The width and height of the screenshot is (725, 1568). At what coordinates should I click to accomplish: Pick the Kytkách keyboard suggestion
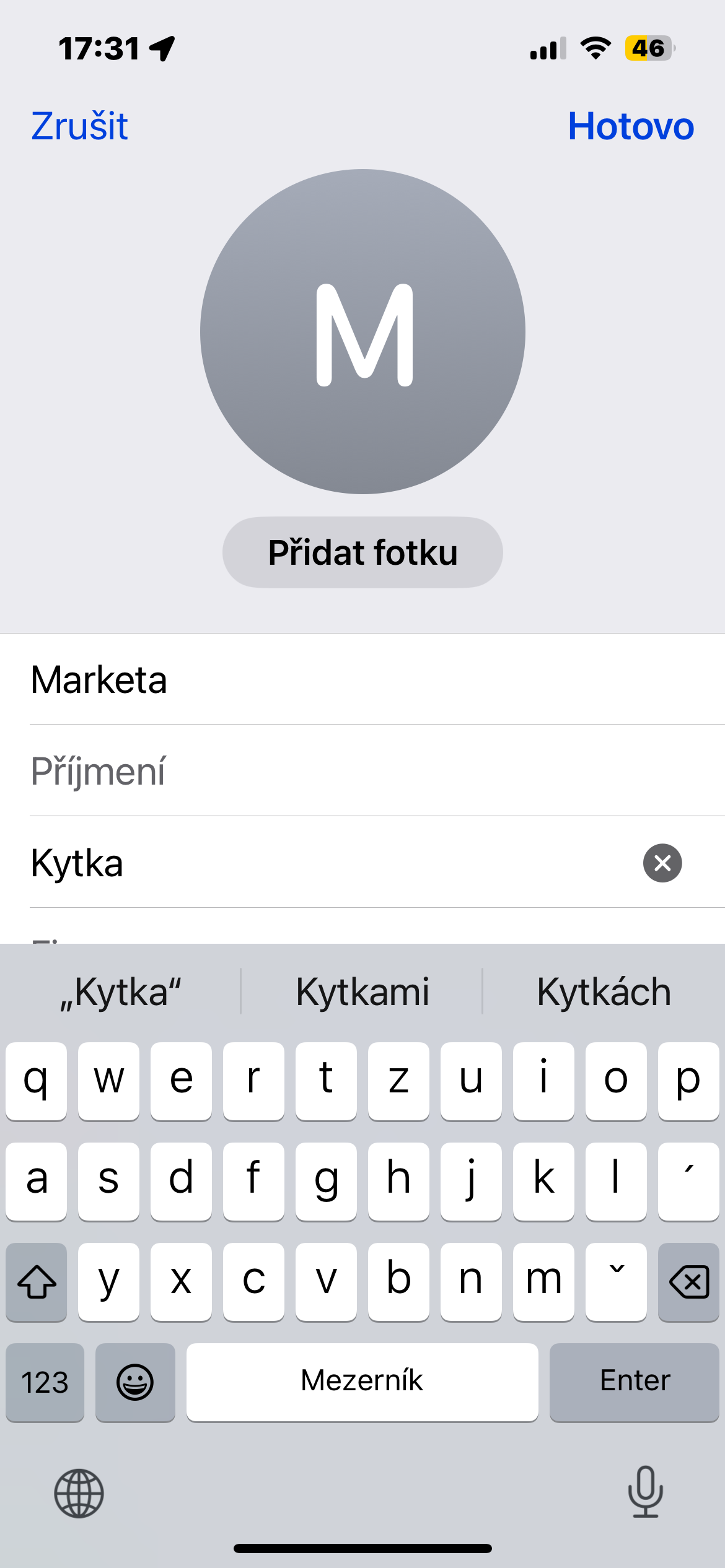(604, 991)
